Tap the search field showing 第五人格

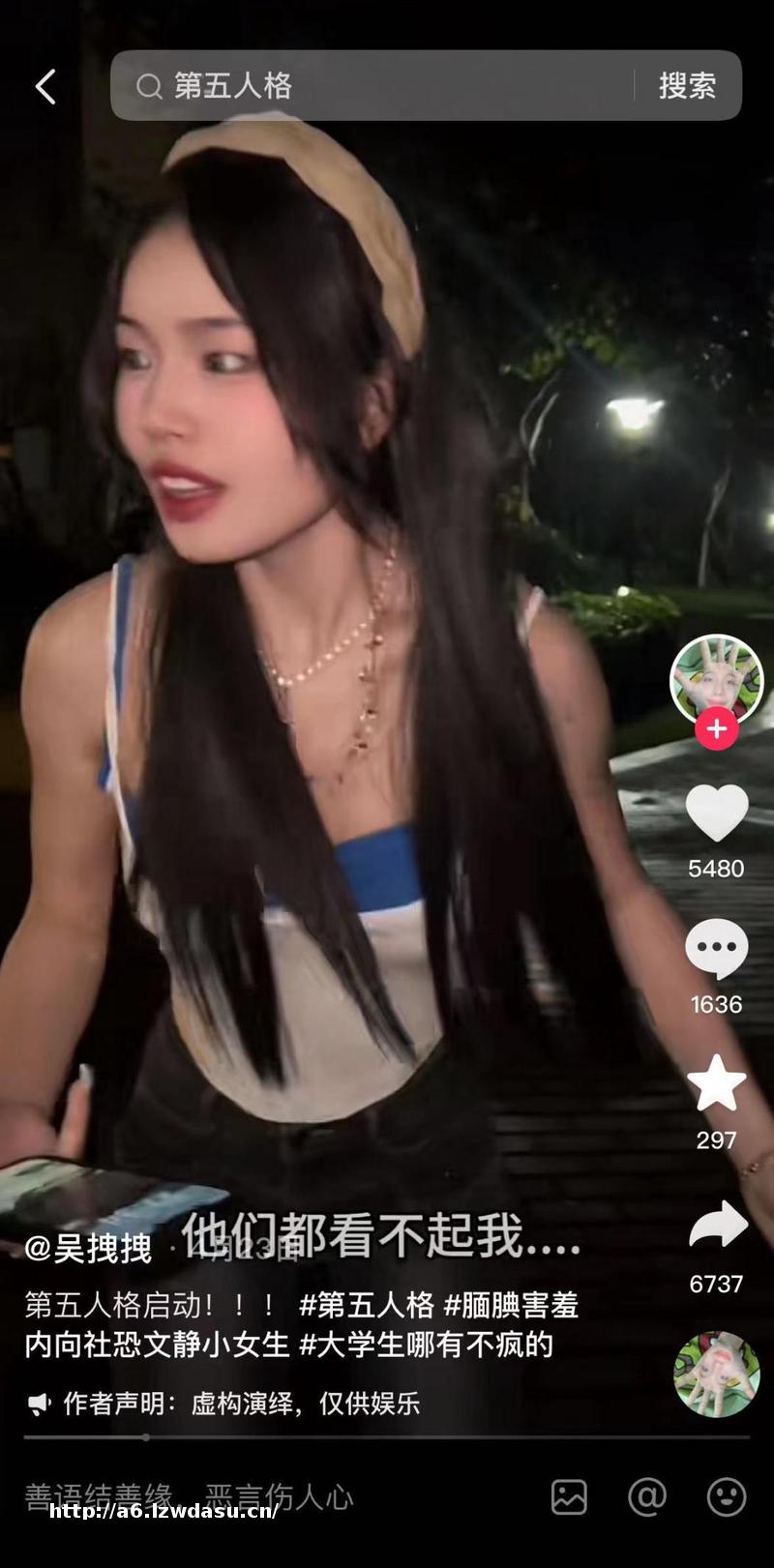point(387,86)
